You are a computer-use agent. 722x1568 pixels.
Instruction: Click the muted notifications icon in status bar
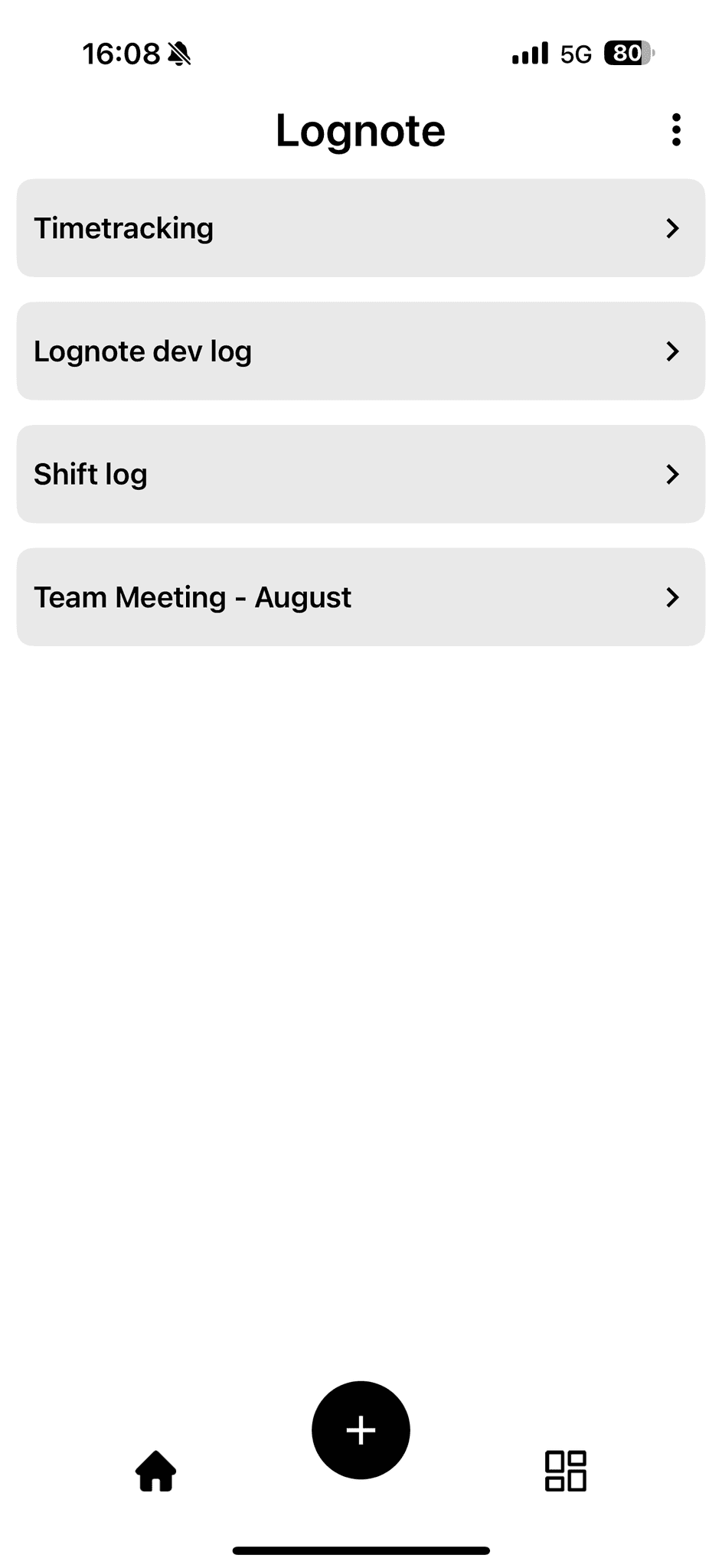(178, 53)
